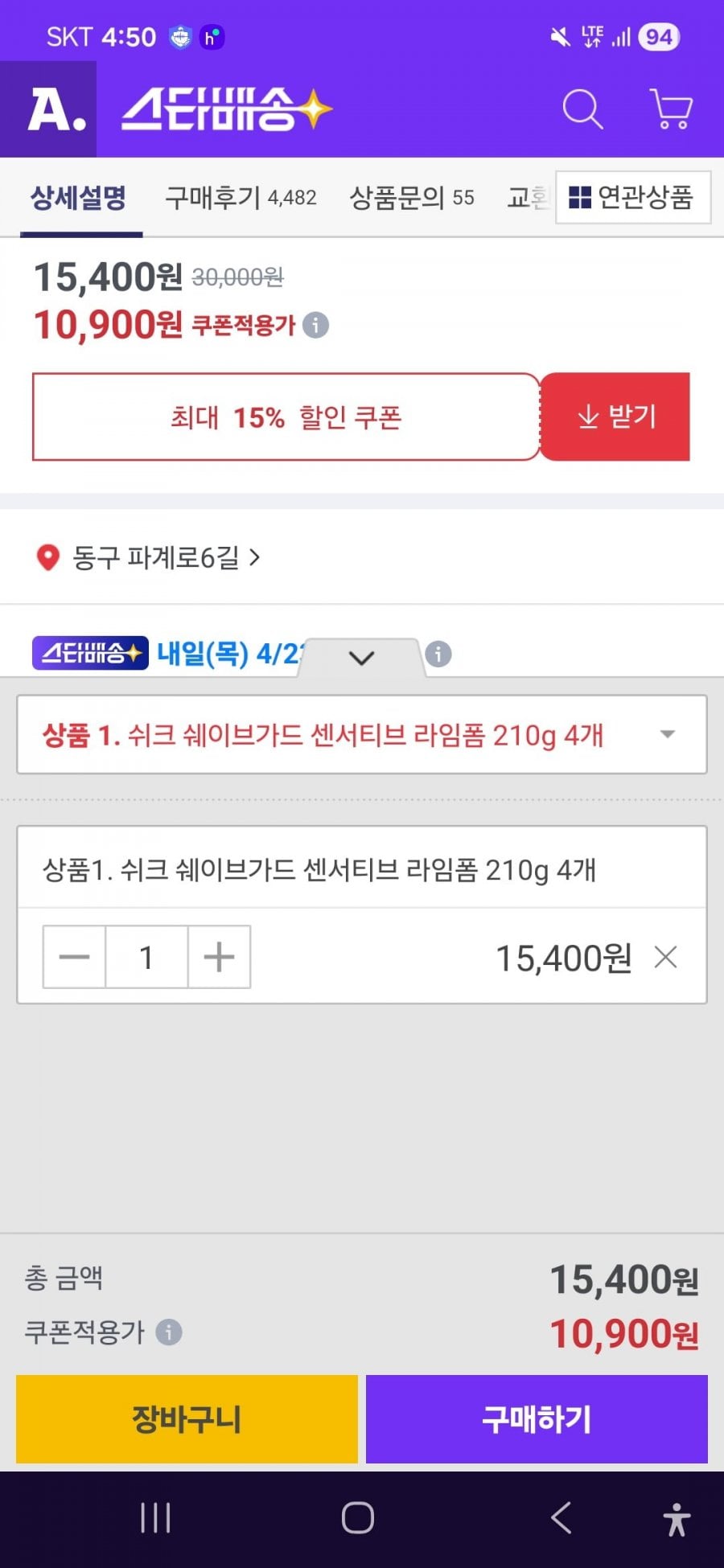The height and width of the screenshot is (1568, 724).
Task: Decrease quantity with the minus button
Action: click(x=74, y=957)
